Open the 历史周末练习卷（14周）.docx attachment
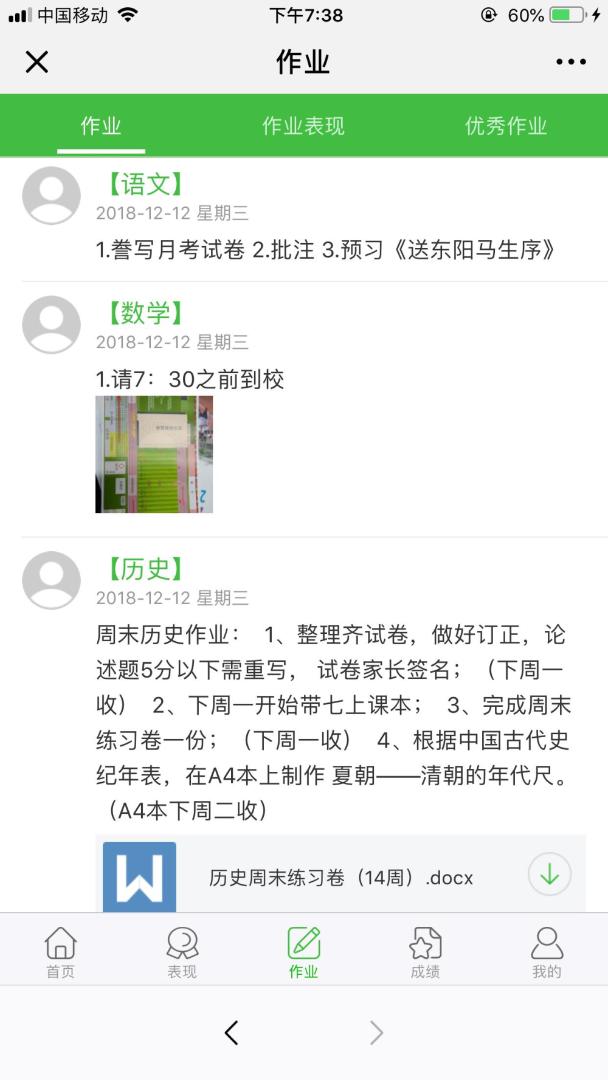The image size is (608, 1080). point(340,878)
